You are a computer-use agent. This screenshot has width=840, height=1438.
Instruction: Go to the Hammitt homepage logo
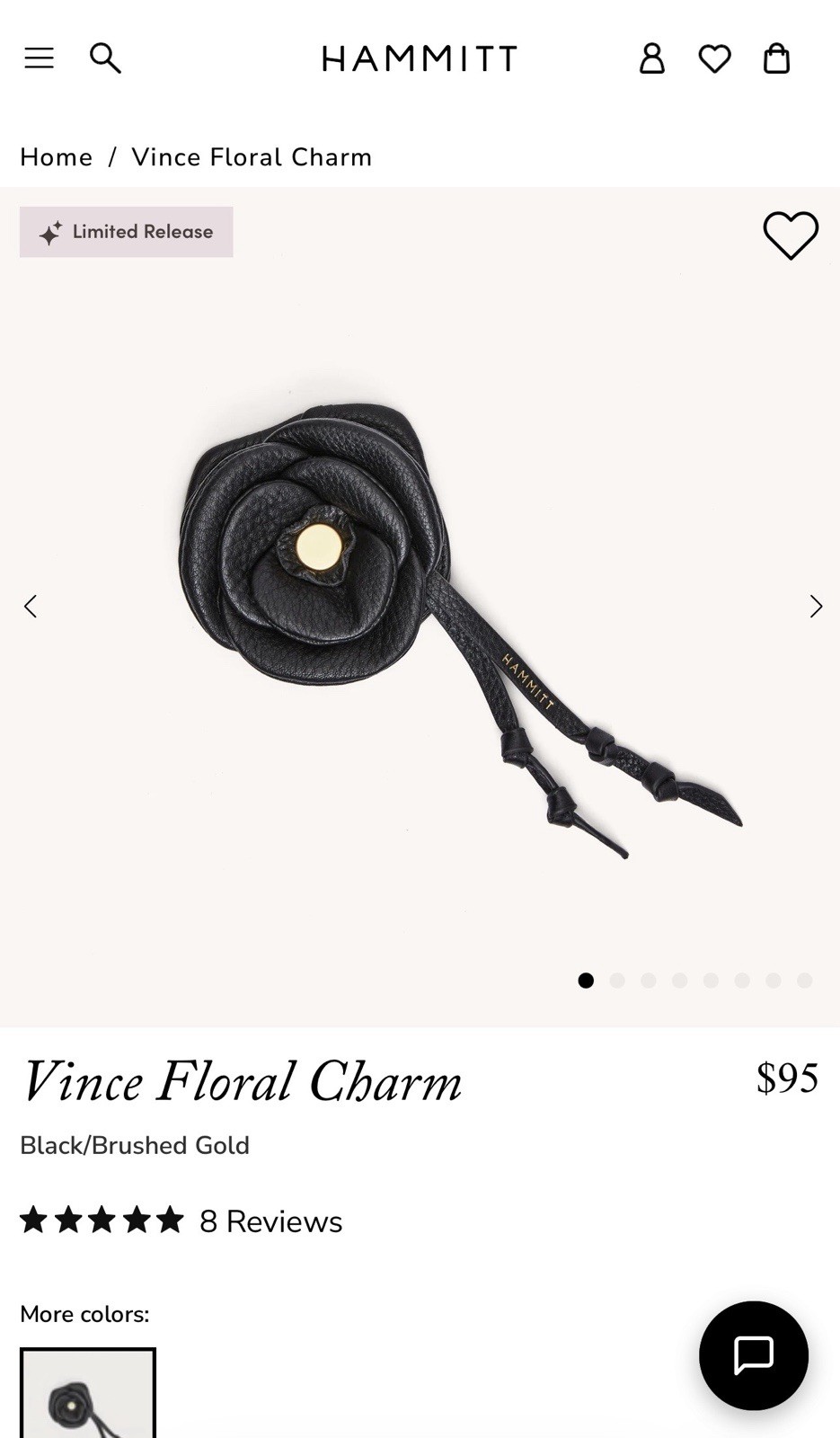click(x=420, y=59)
